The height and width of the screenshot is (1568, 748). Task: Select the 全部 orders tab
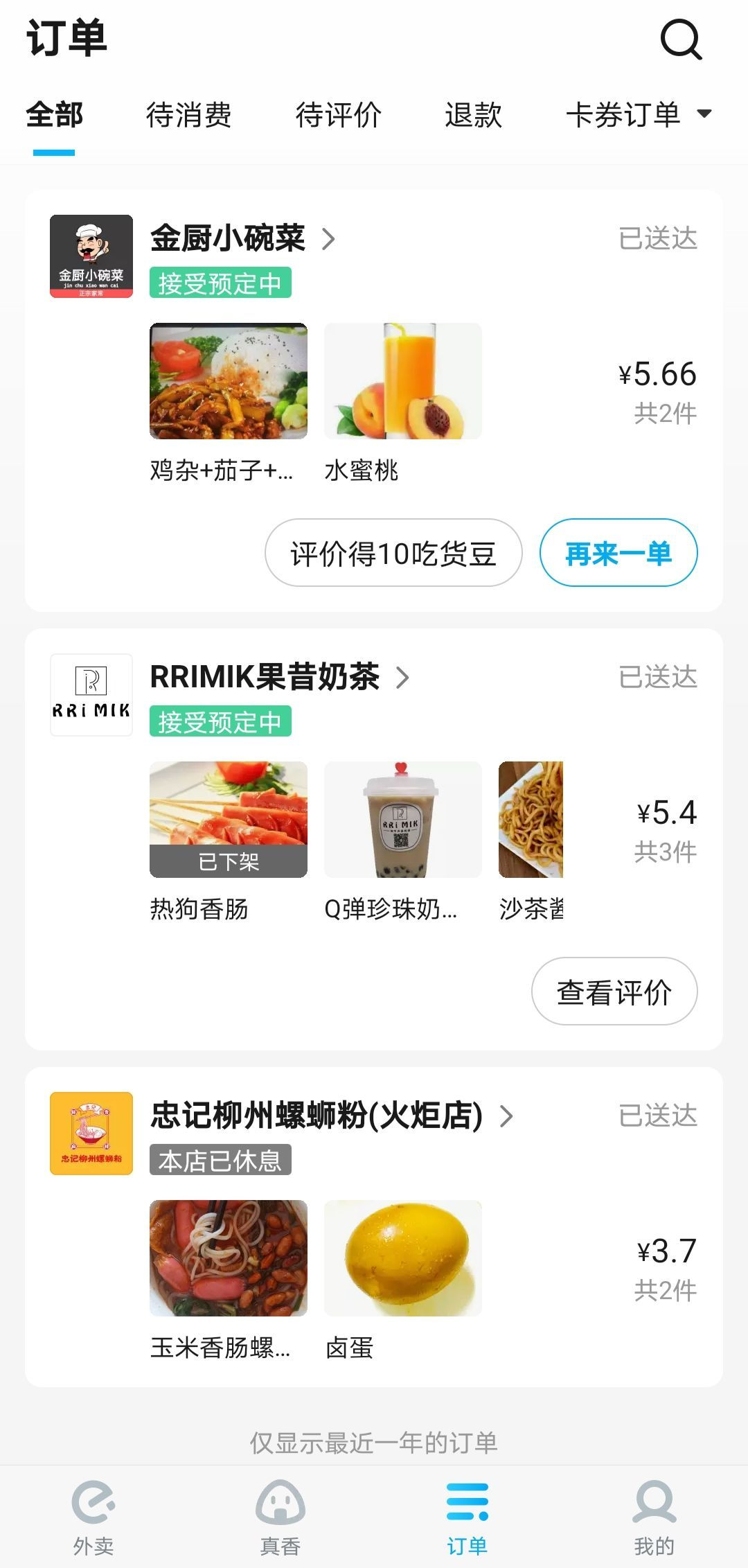coord(54,115)
